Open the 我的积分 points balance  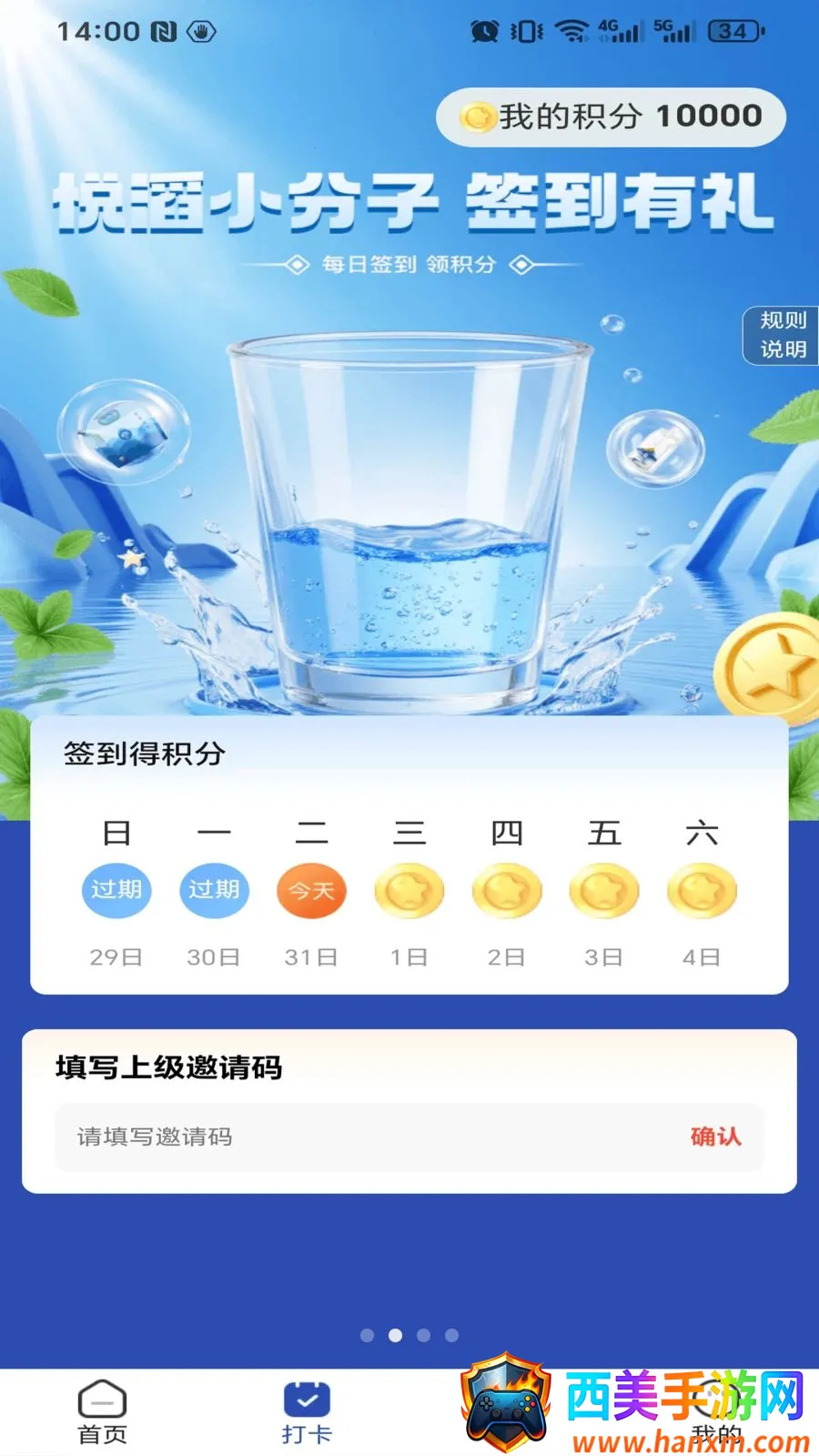(611, 116)
